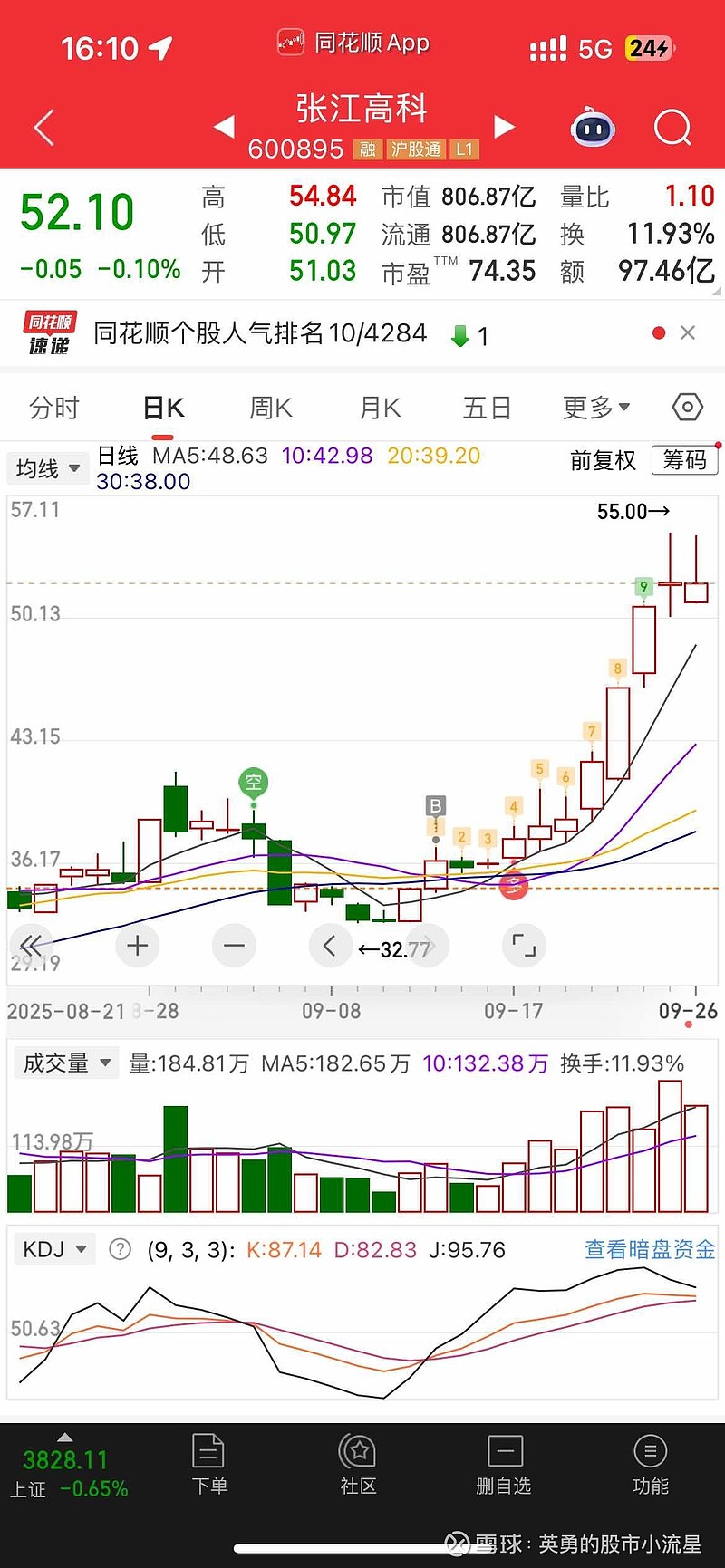Screen dimensions: 725x1568
Task: Open the AI robot assistant
Action: point(594,128)
